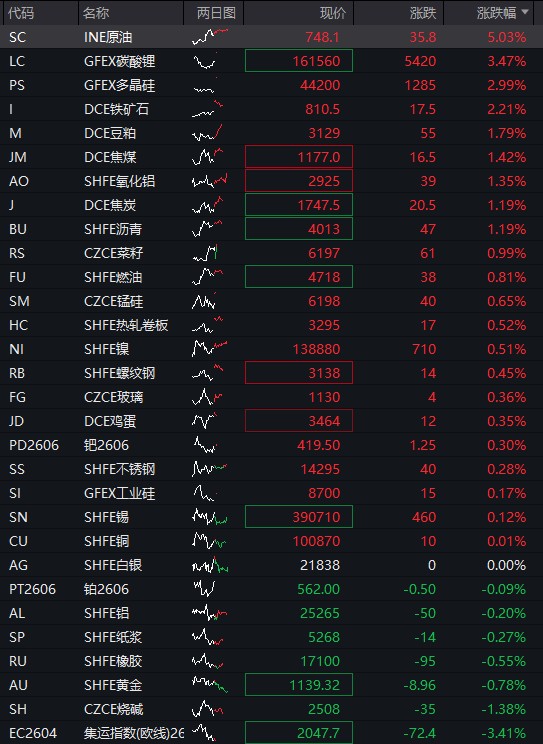Sort by the 涨跌幅 column header
This screenshot has width=543, height=744.
(496, 13)
